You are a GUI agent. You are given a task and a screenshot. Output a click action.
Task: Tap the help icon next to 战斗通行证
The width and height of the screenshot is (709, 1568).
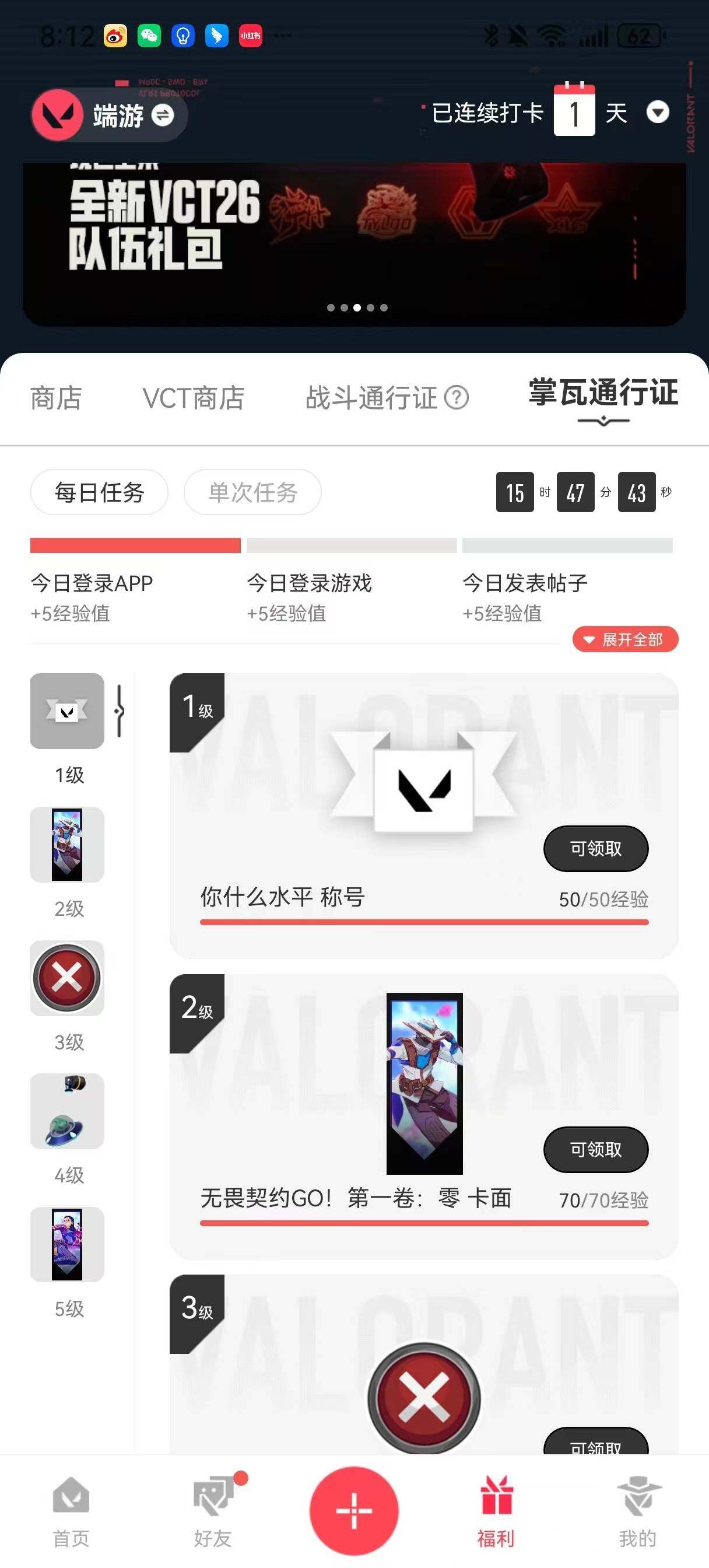(457, 398)
